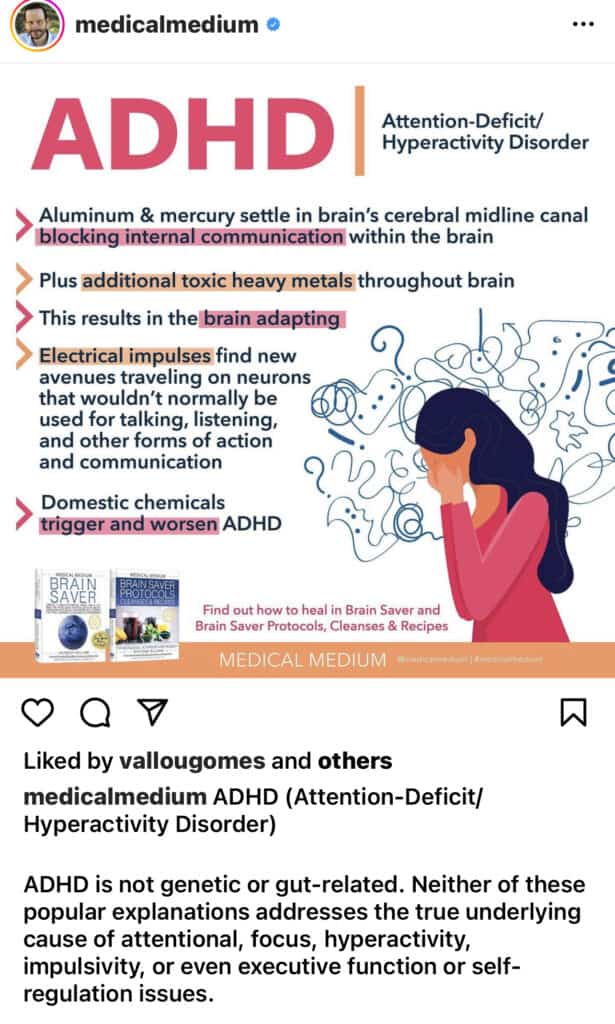Open the three-dot post options menu
This screenshot has width=615, height=1024.
click(582, 25)
